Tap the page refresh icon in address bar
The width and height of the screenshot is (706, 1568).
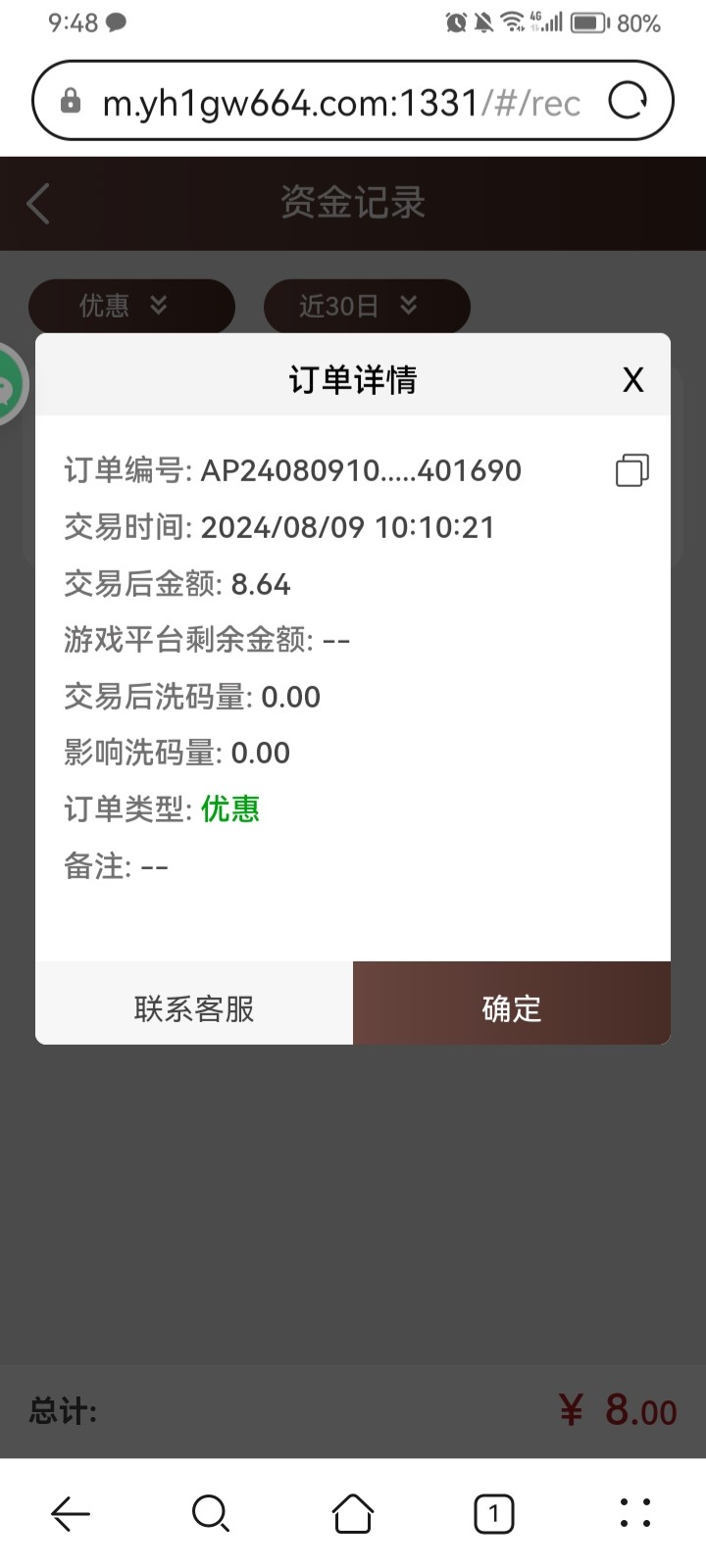[630, 99]
